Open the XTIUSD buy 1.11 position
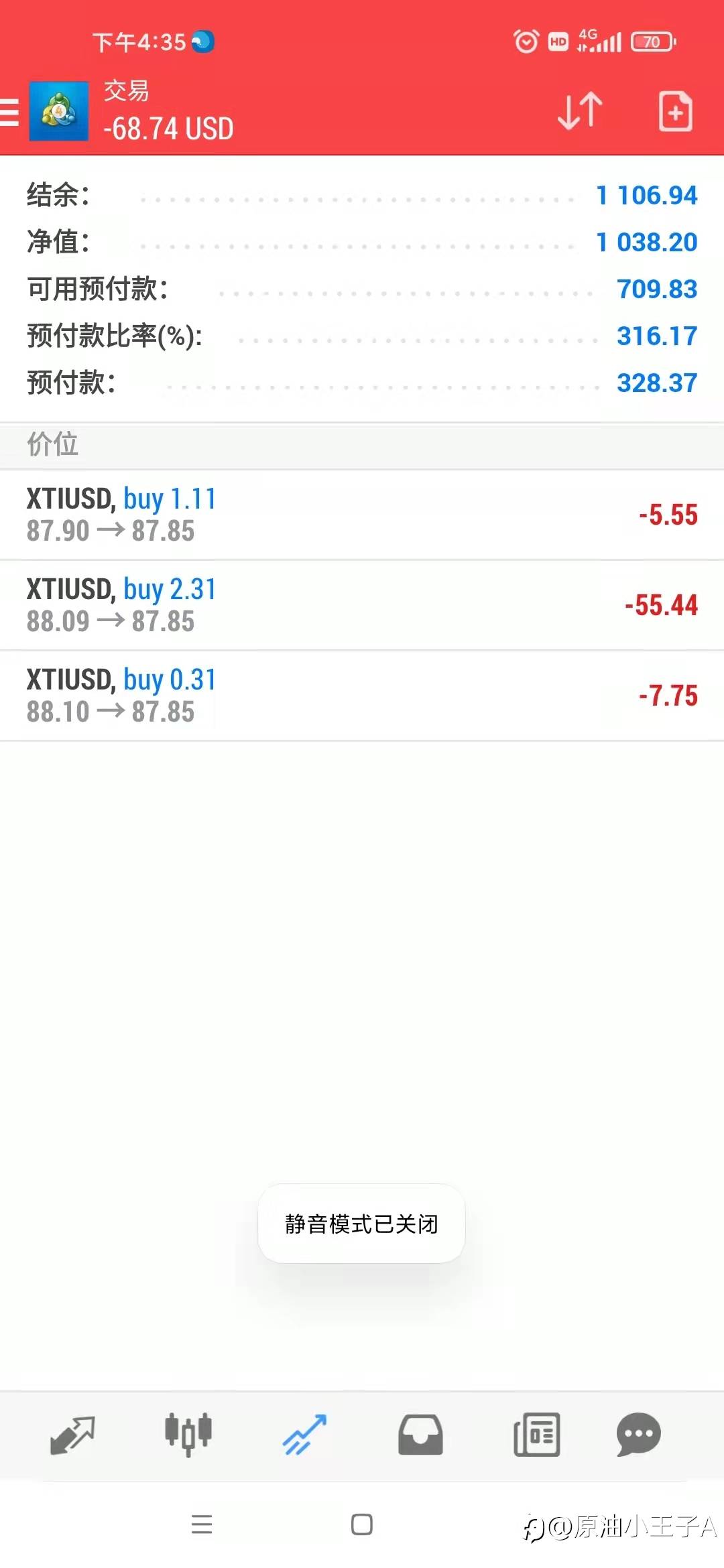This screenshot has width=724, height=1568. click(x=362, y=515)
